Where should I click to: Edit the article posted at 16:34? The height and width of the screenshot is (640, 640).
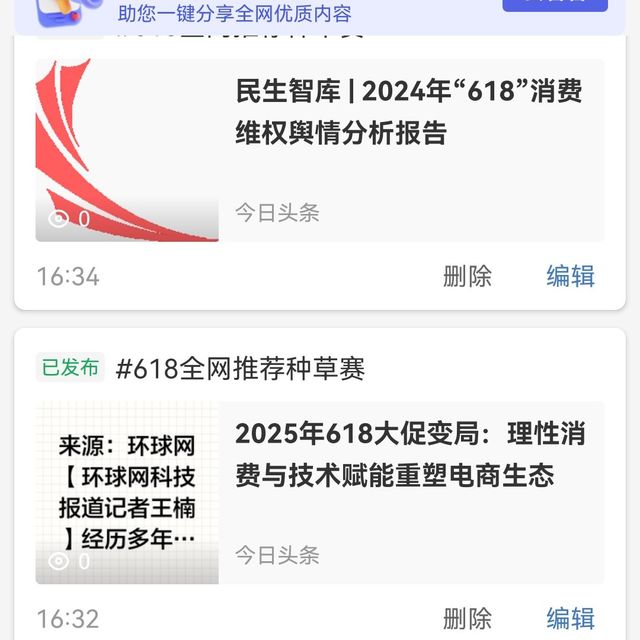pyautogui.click(x=570, y=276)
